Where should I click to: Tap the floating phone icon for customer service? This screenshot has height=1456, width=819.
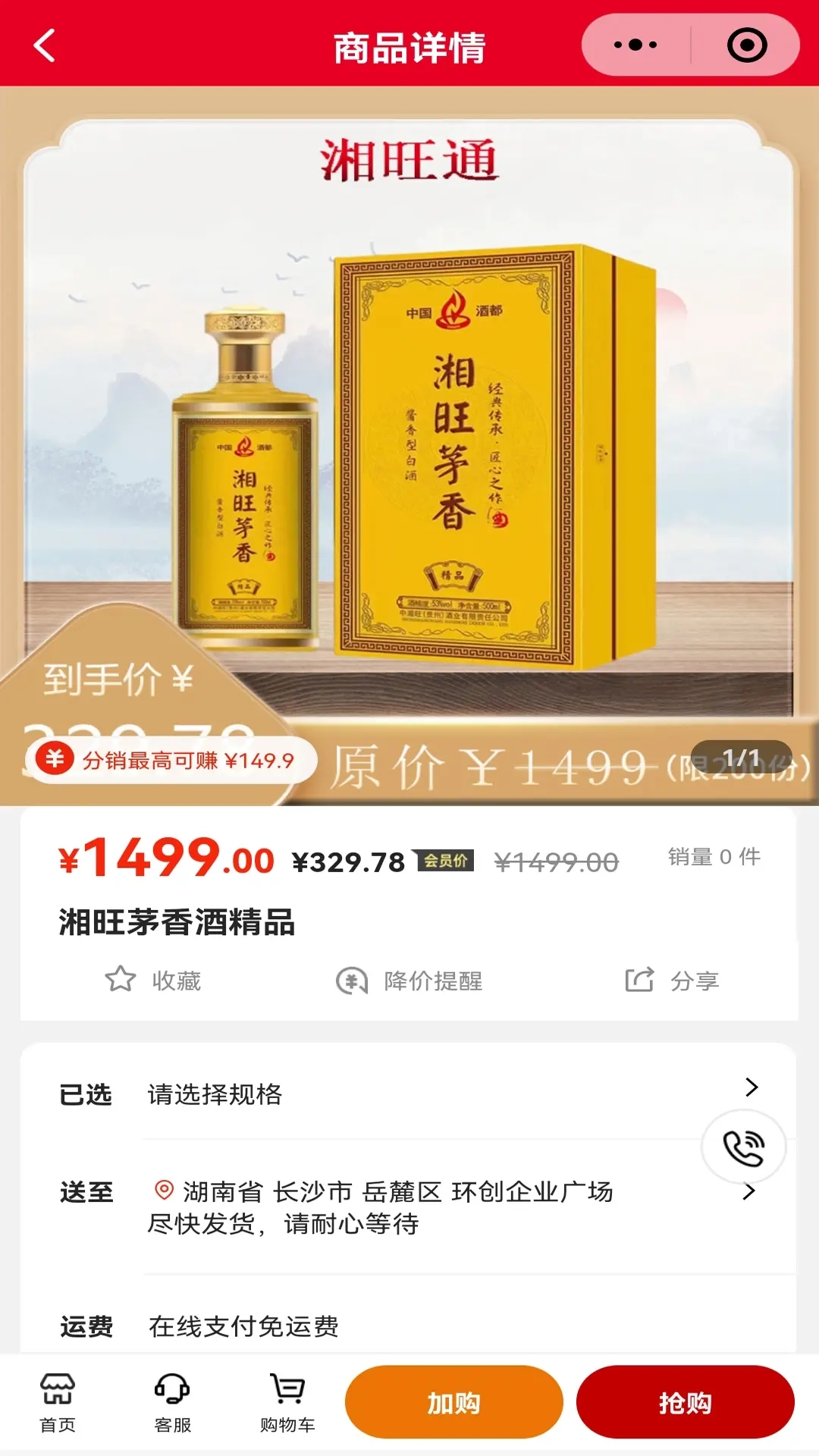(x=747, y=1147)
